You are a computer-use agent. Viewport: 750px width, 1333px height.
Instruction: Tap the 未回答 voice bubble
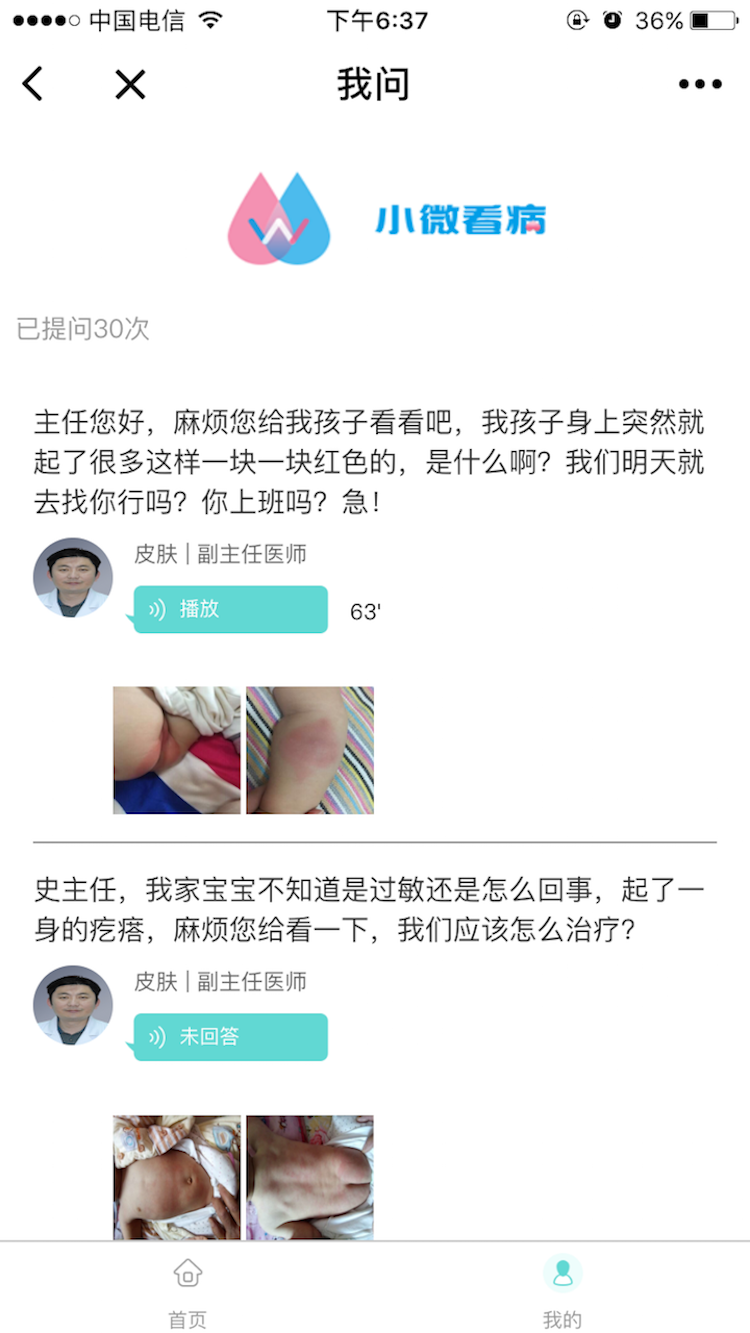pos(230,1037)
